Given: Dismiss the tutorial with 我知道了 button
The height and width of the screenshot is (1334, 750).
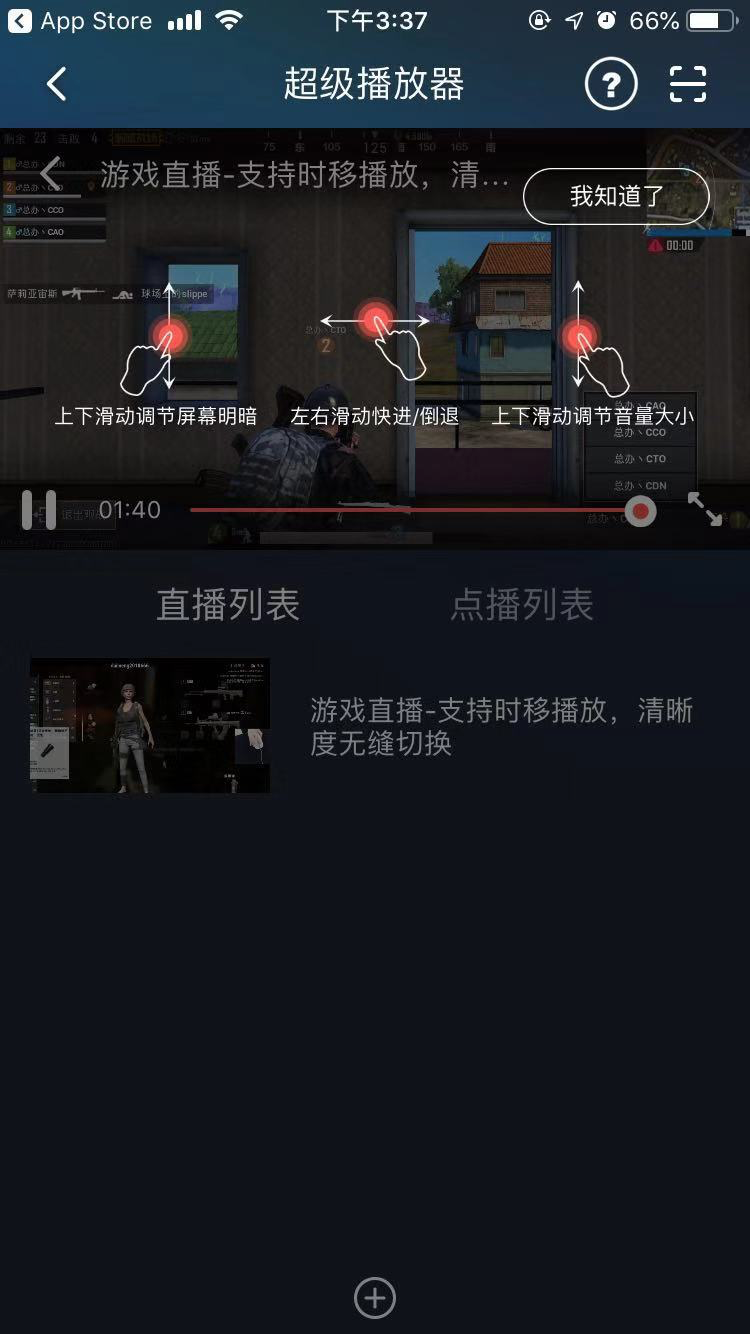Looking at the screenshot, I should pos(616,197).
